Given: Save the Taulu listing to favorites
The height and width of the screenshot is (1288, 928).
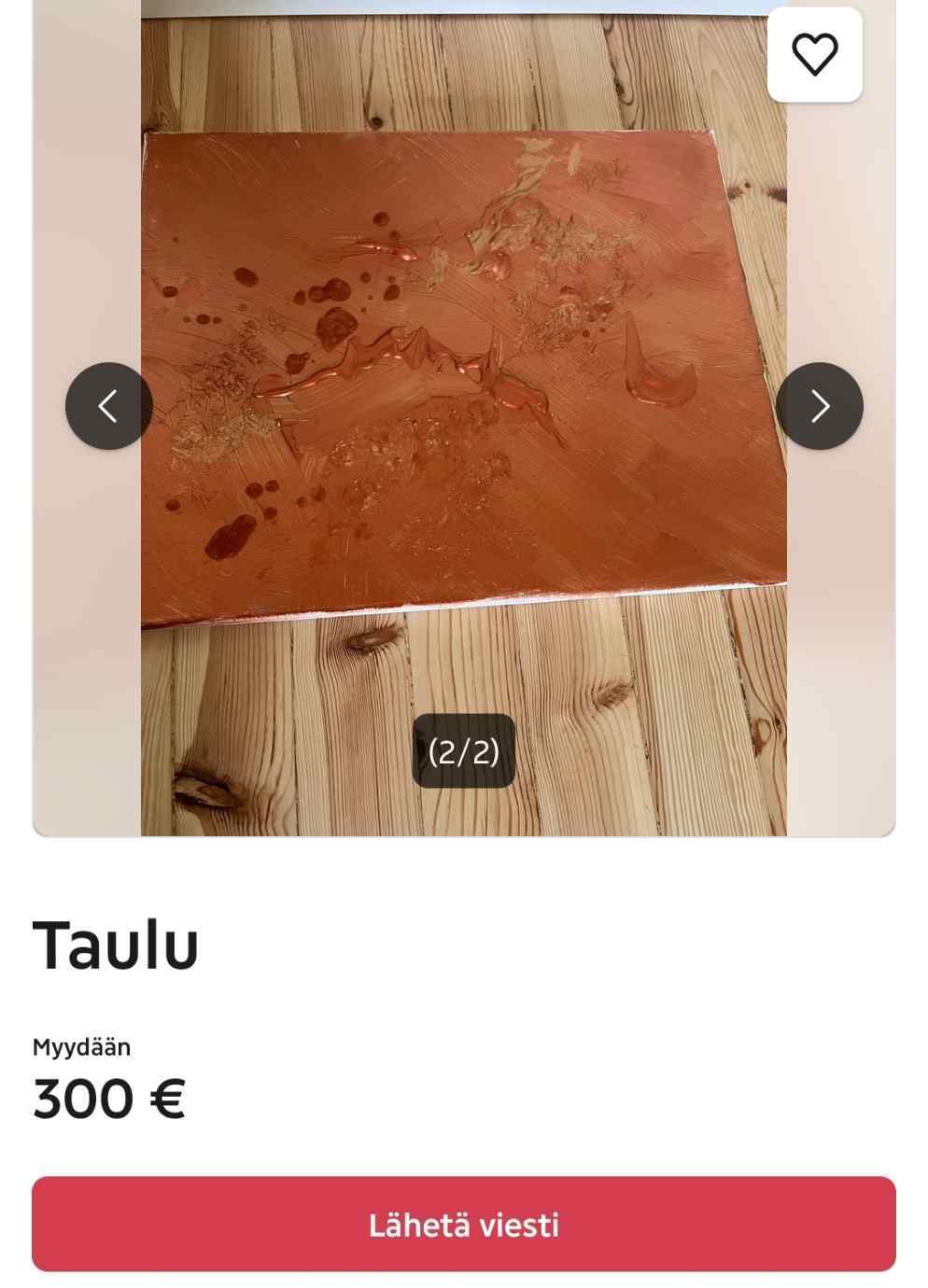Looking at the screenshot, I should pos(814,54).
